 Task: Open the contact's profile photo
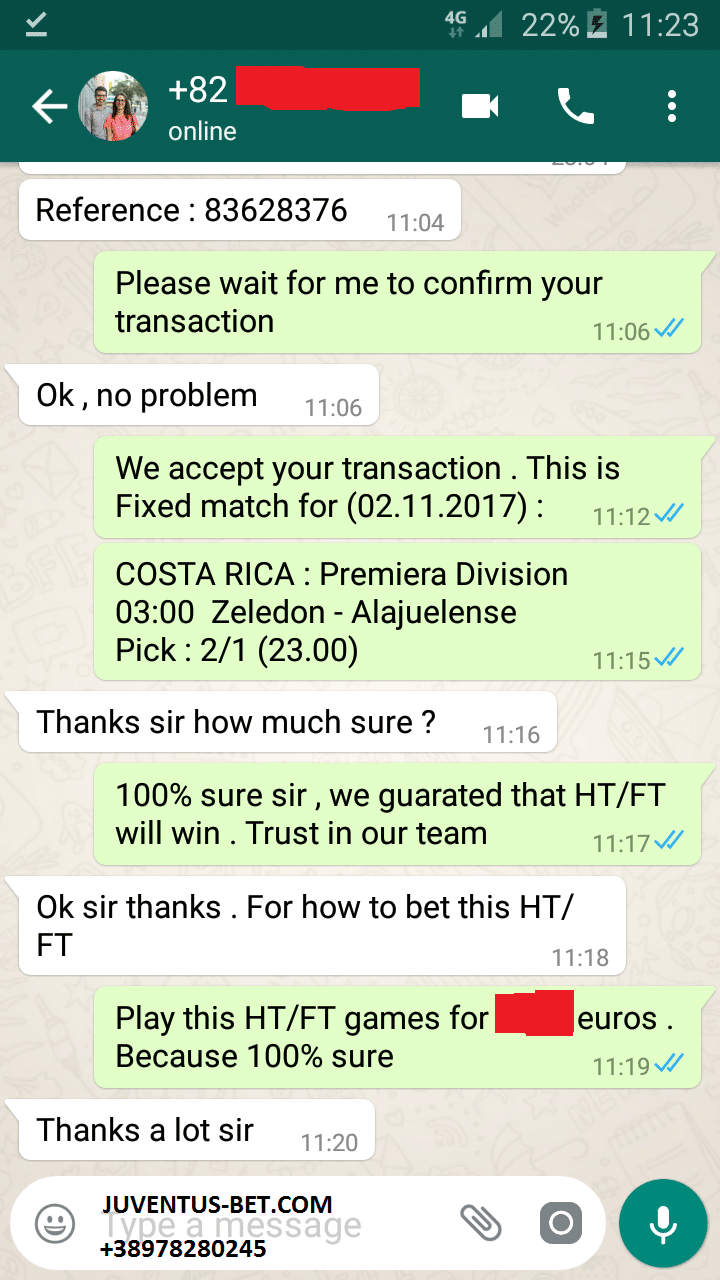coord(113,107)
